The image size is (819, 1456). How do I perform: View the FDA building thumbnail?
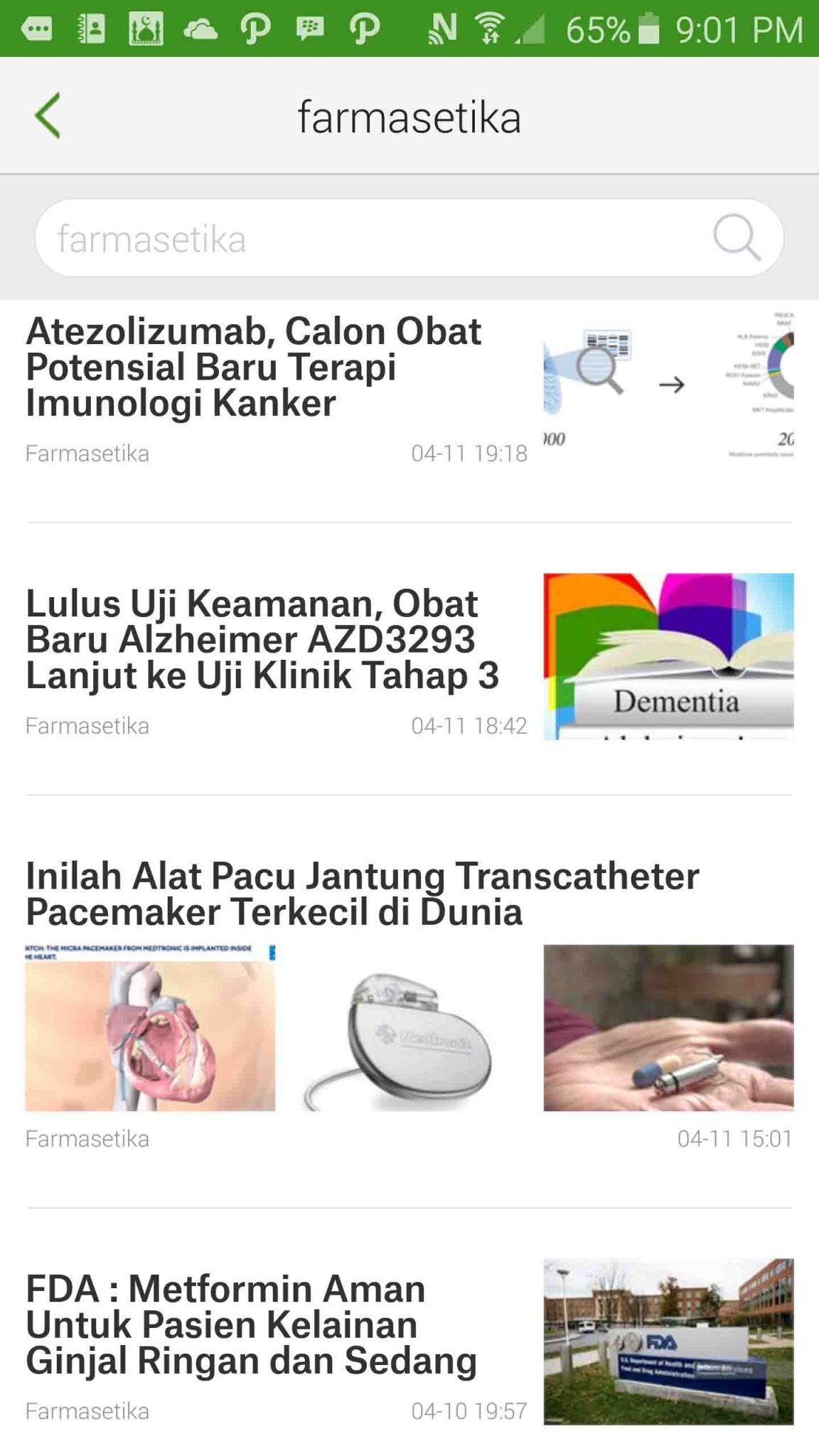[x=668, y=1342]
